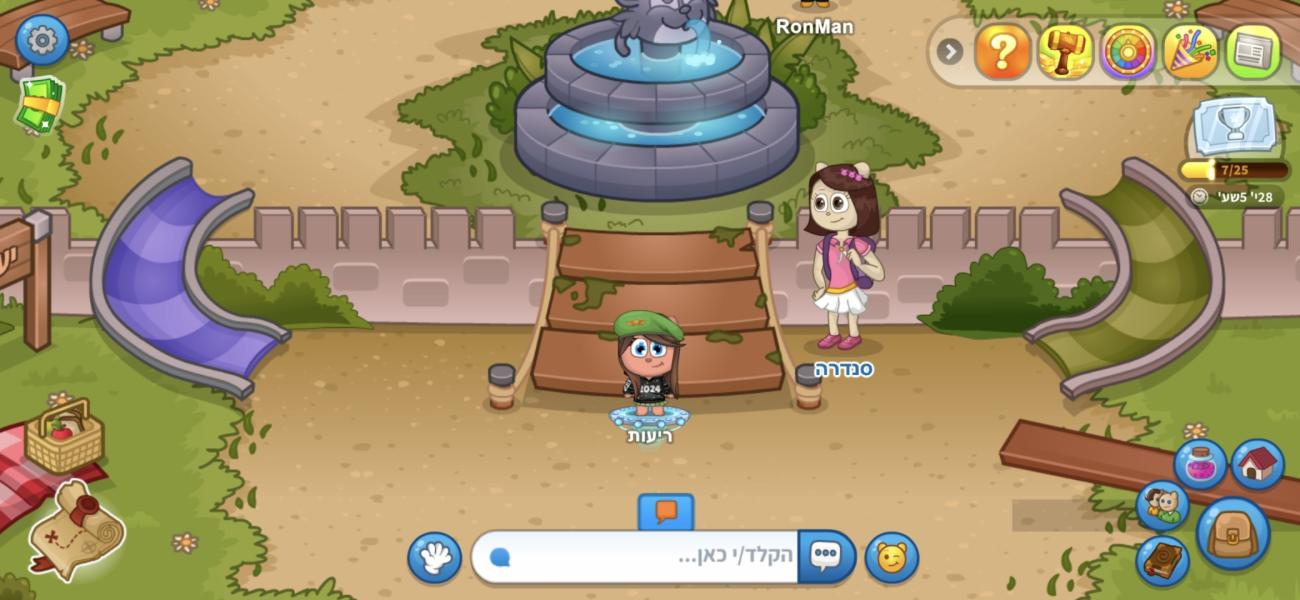
Task: Open the treasure map scroll
Action: [x=75, y=531]
